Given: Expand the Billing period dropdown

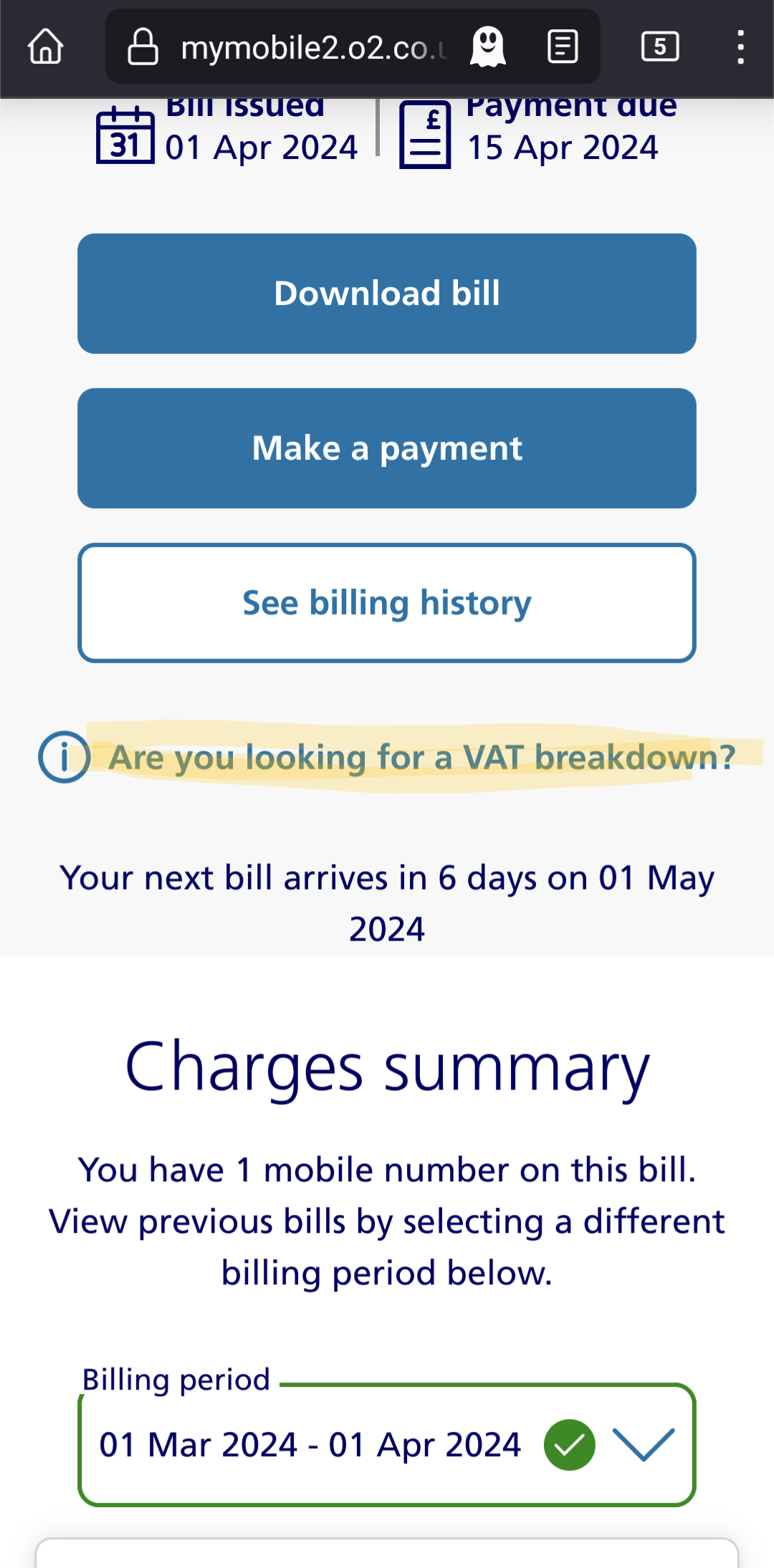Looking at the screenshot, I should click(x=387, y=1445).
